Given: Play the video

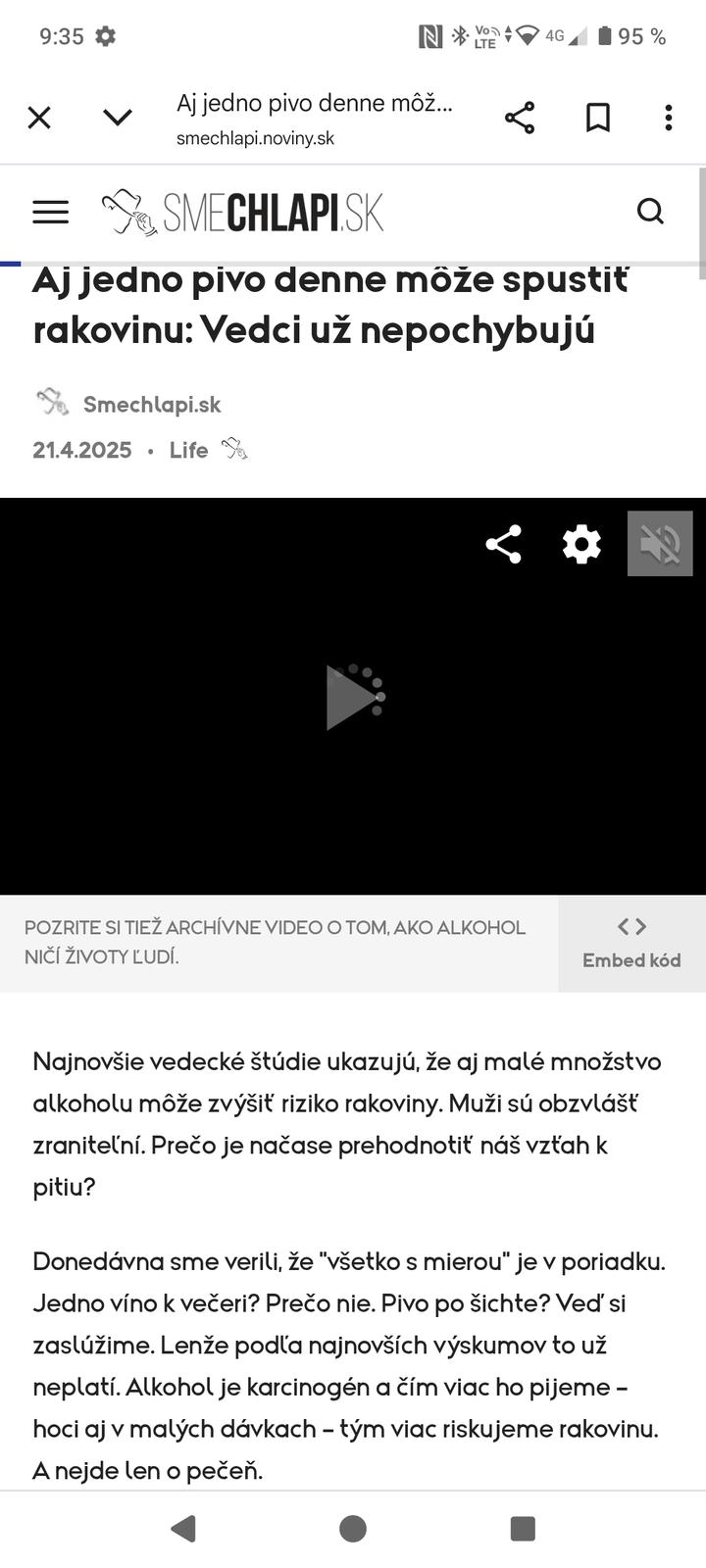Looking at the screenshot, I should click(x=353, y=697).
